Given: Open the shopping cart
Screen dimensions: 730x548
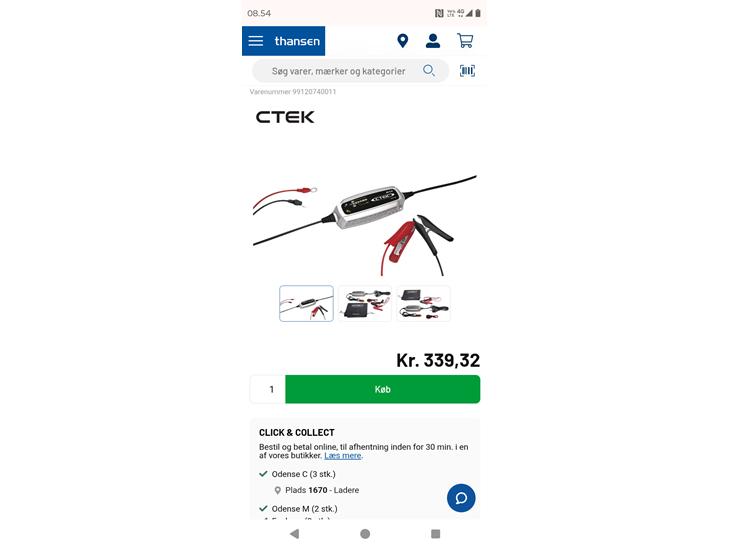Looking at the screenshot, I should 465,41.
